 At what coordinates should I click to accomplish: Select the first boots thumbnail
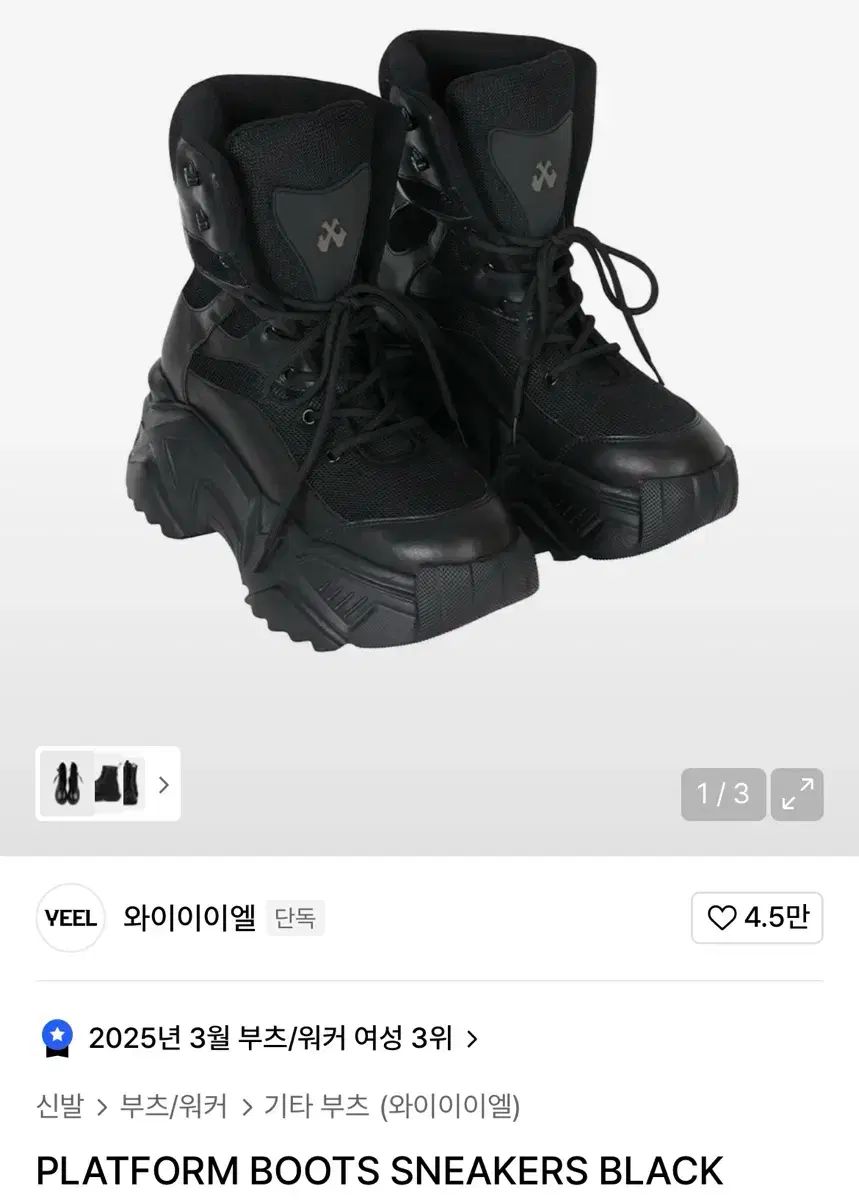pos(66,786)
